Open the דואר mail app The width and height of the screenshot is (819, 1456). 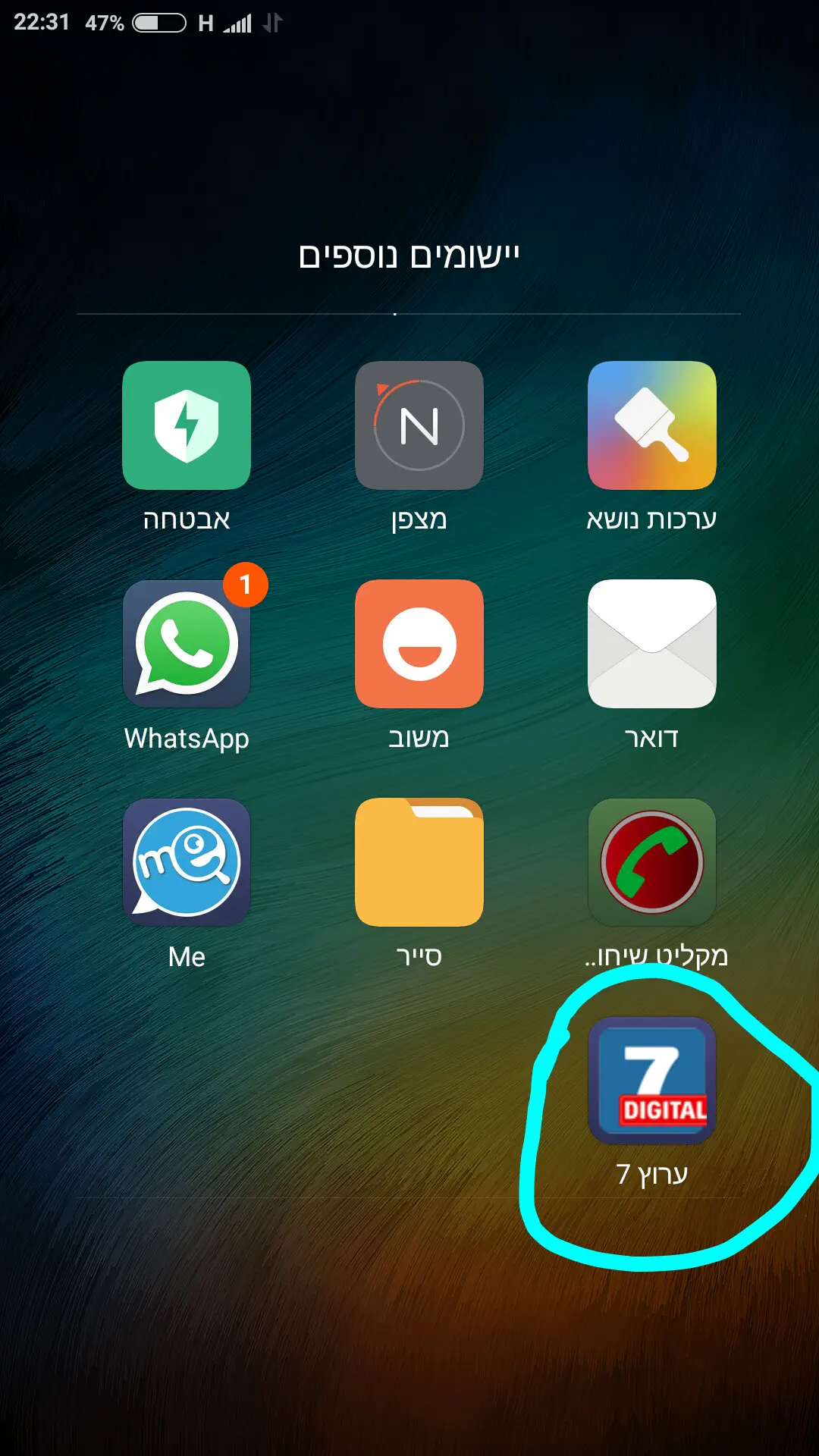tap(652, 644)
